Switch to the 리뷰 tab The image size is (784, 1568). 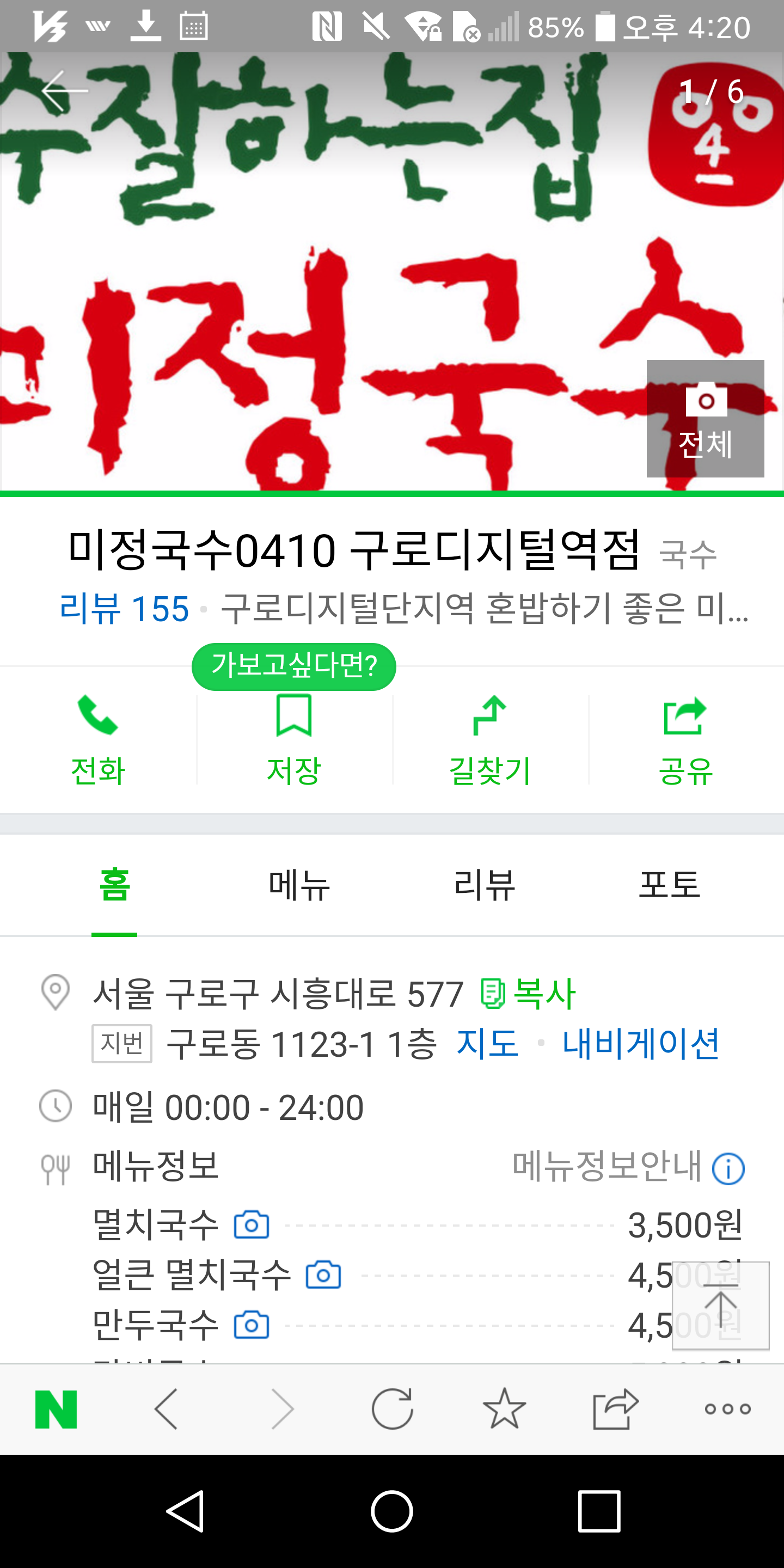(485, 884)
